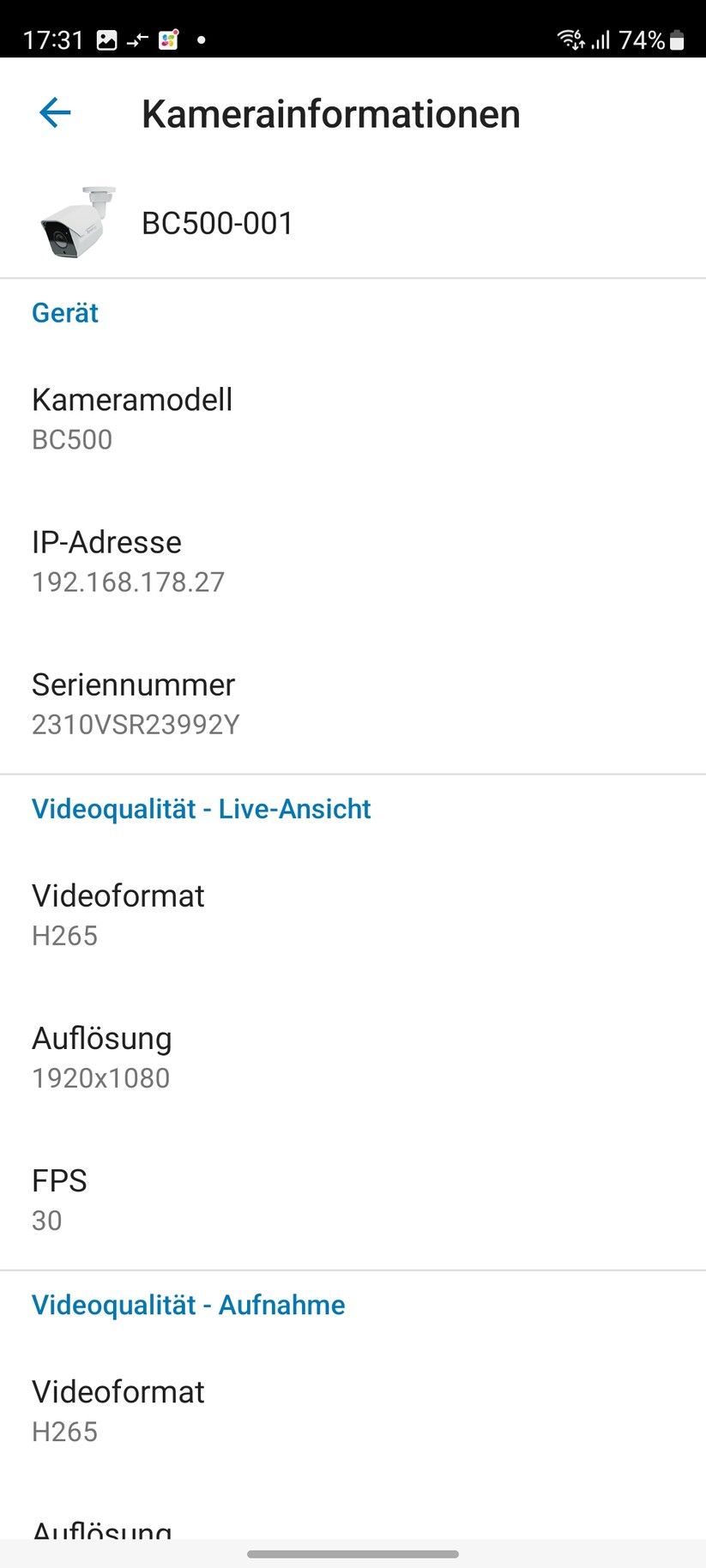Open the Gerät section header

(64, 312)
